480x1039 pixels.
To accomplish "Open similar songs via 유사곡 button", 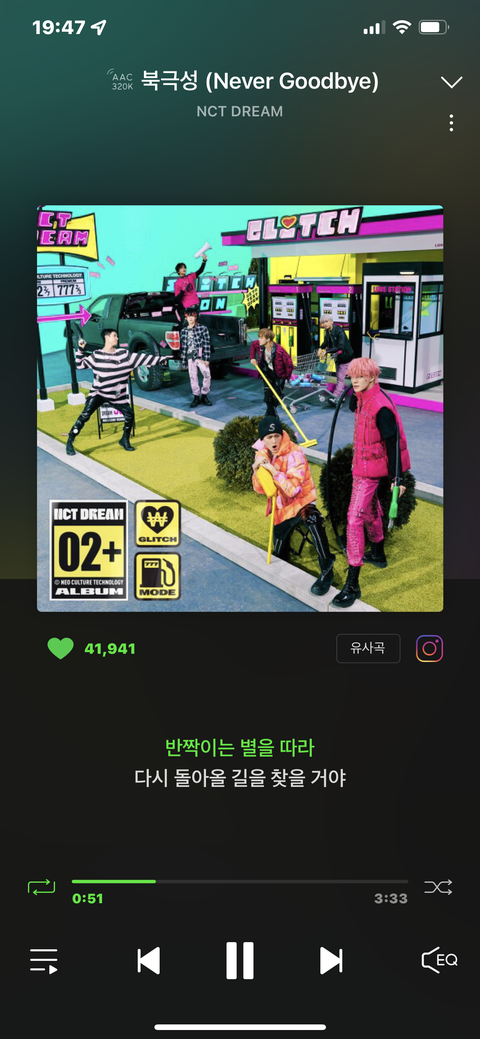I will 368,648.
